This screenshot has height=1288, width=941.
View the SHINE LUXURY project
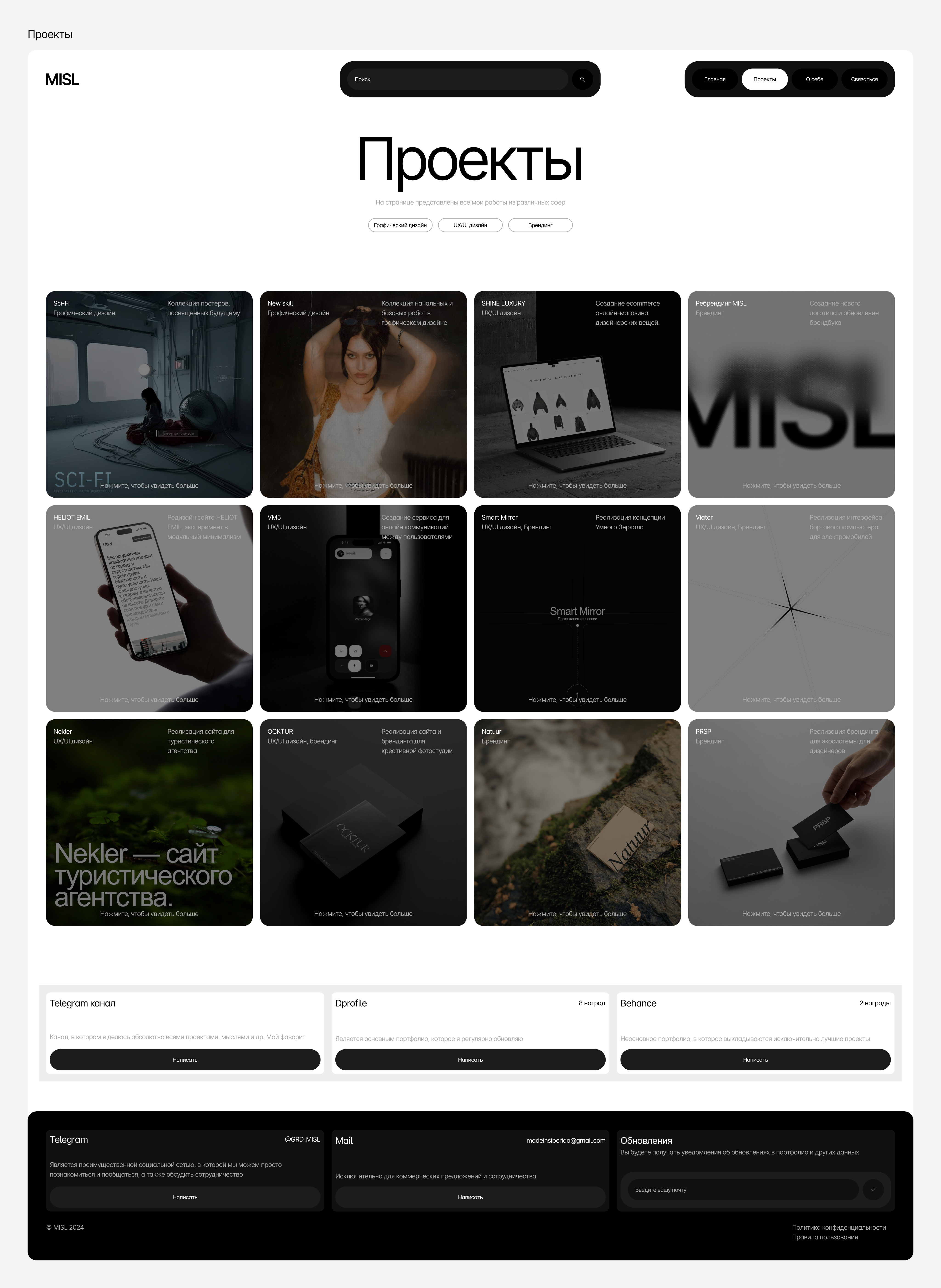pos(577,394)
